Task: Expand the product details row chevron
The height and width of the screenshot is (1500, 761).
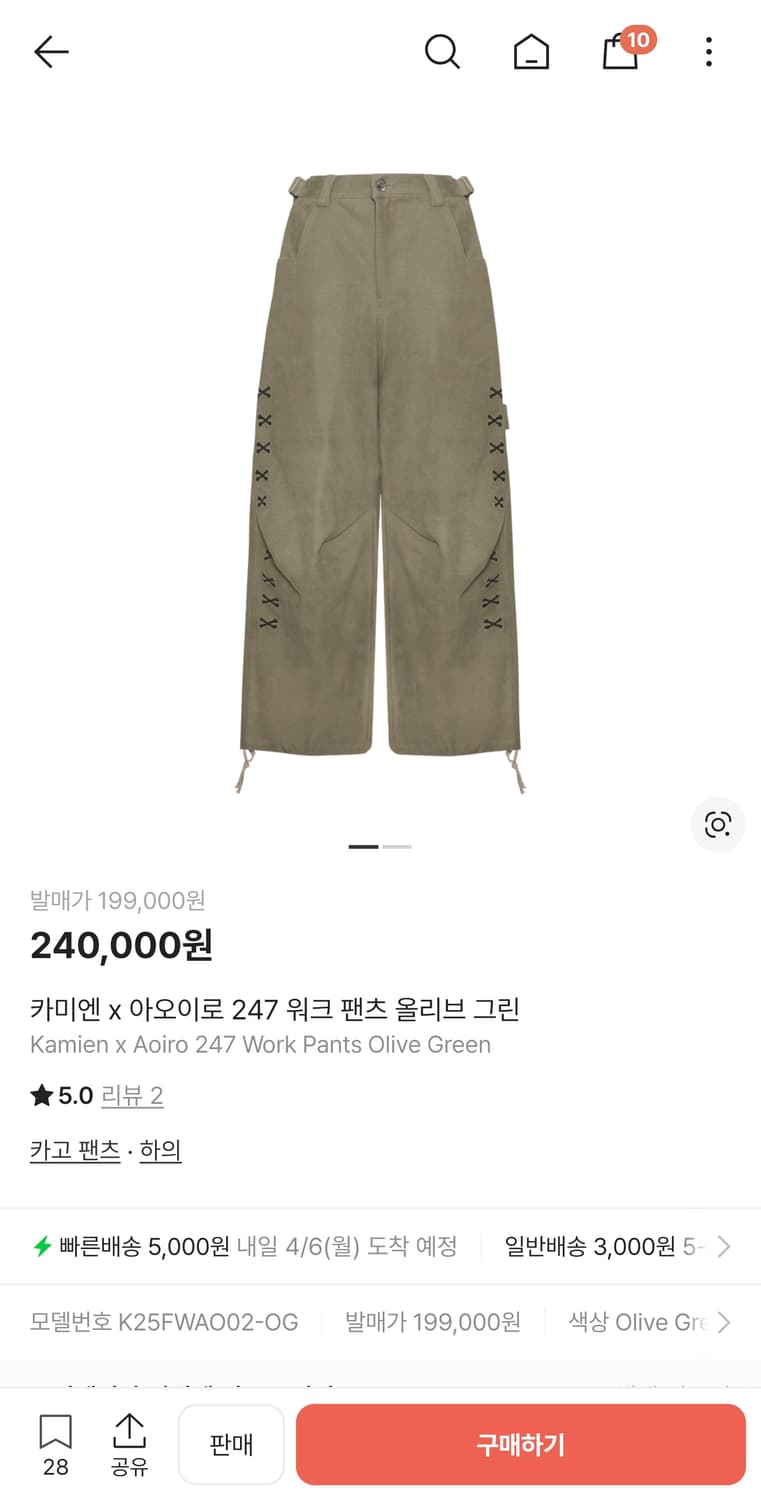Action: tap(722, 1322)
